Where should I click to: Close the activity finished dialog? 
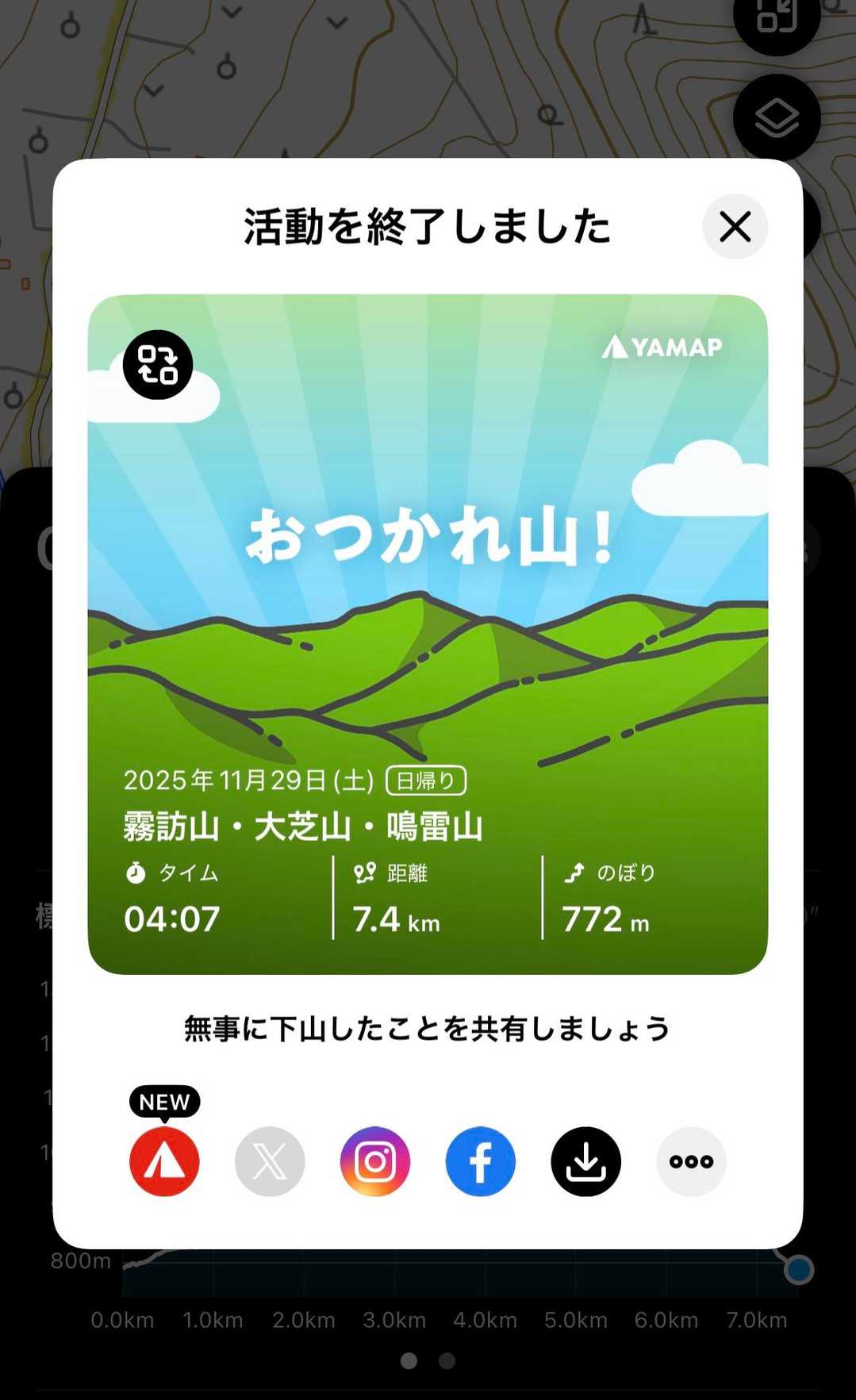735,227
